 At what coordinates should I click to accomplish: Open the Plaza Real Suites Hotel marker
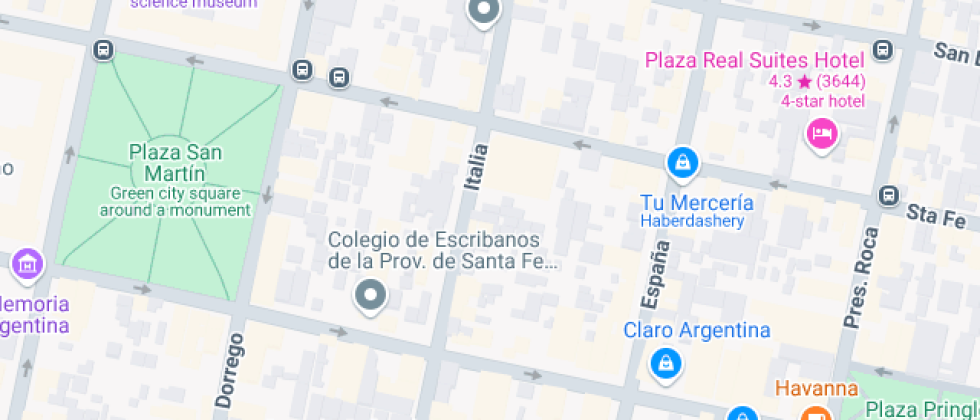click(x=821, y=134)
